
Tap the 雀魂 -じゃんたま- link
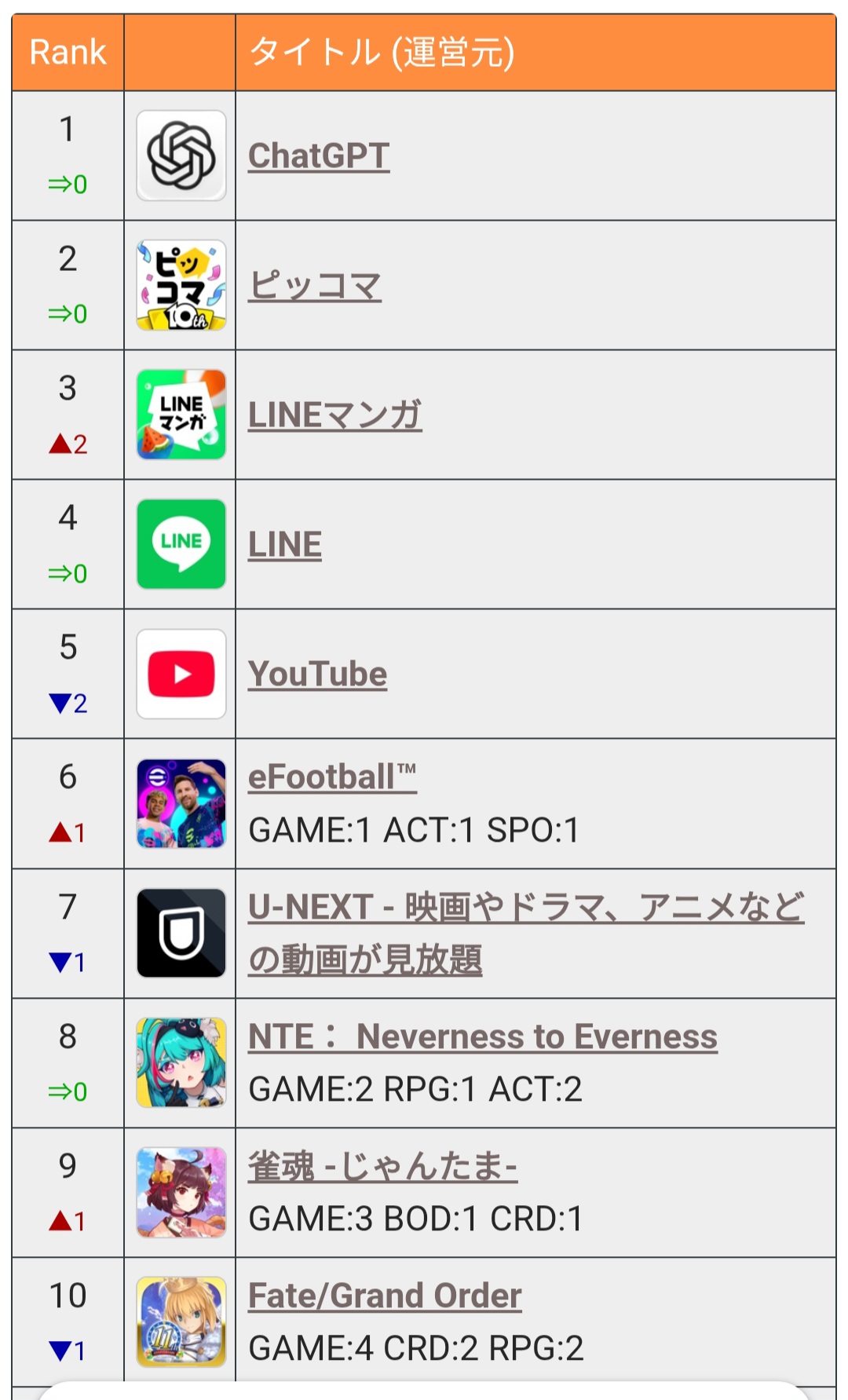(x=382, y=1165)
